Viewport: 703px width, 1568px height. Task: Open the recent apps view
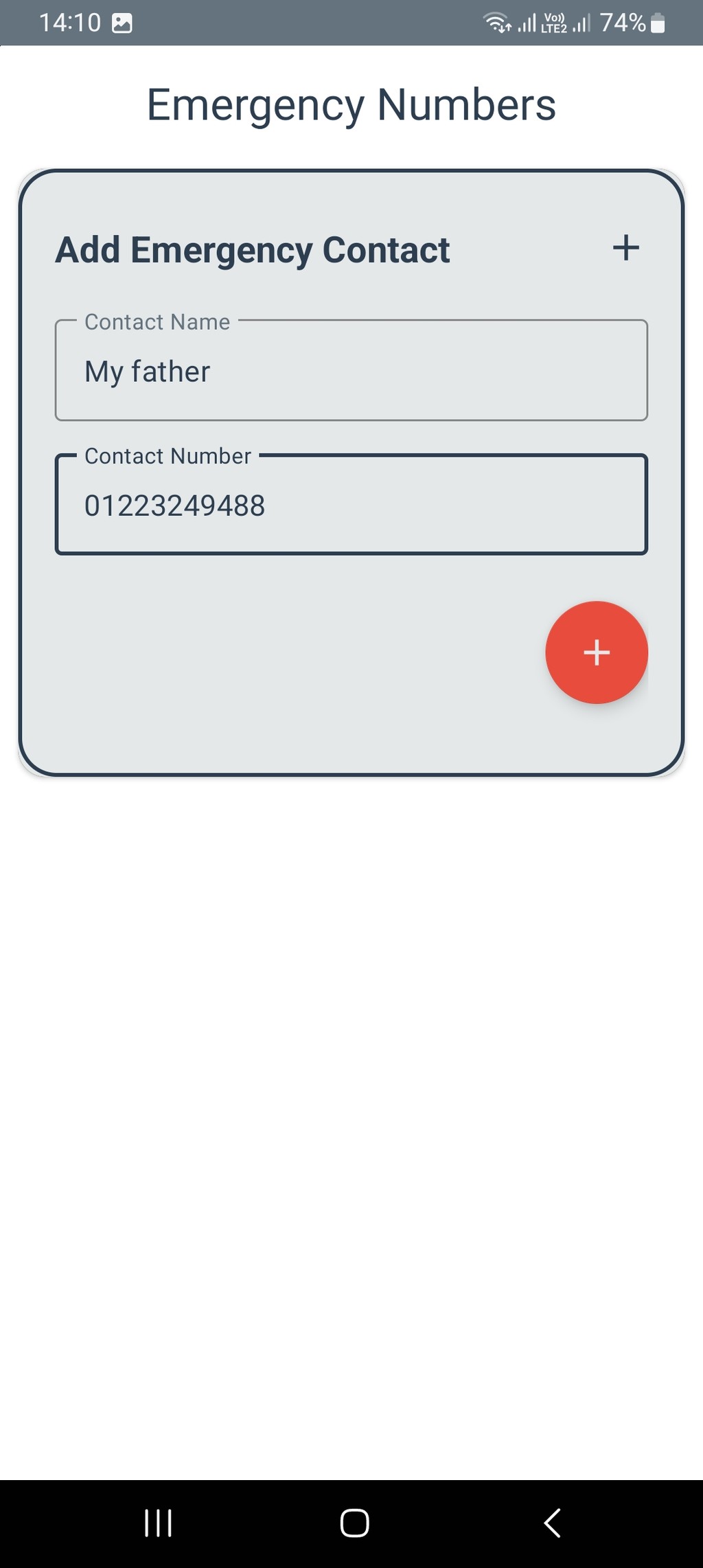click(x=158, y=1523)
